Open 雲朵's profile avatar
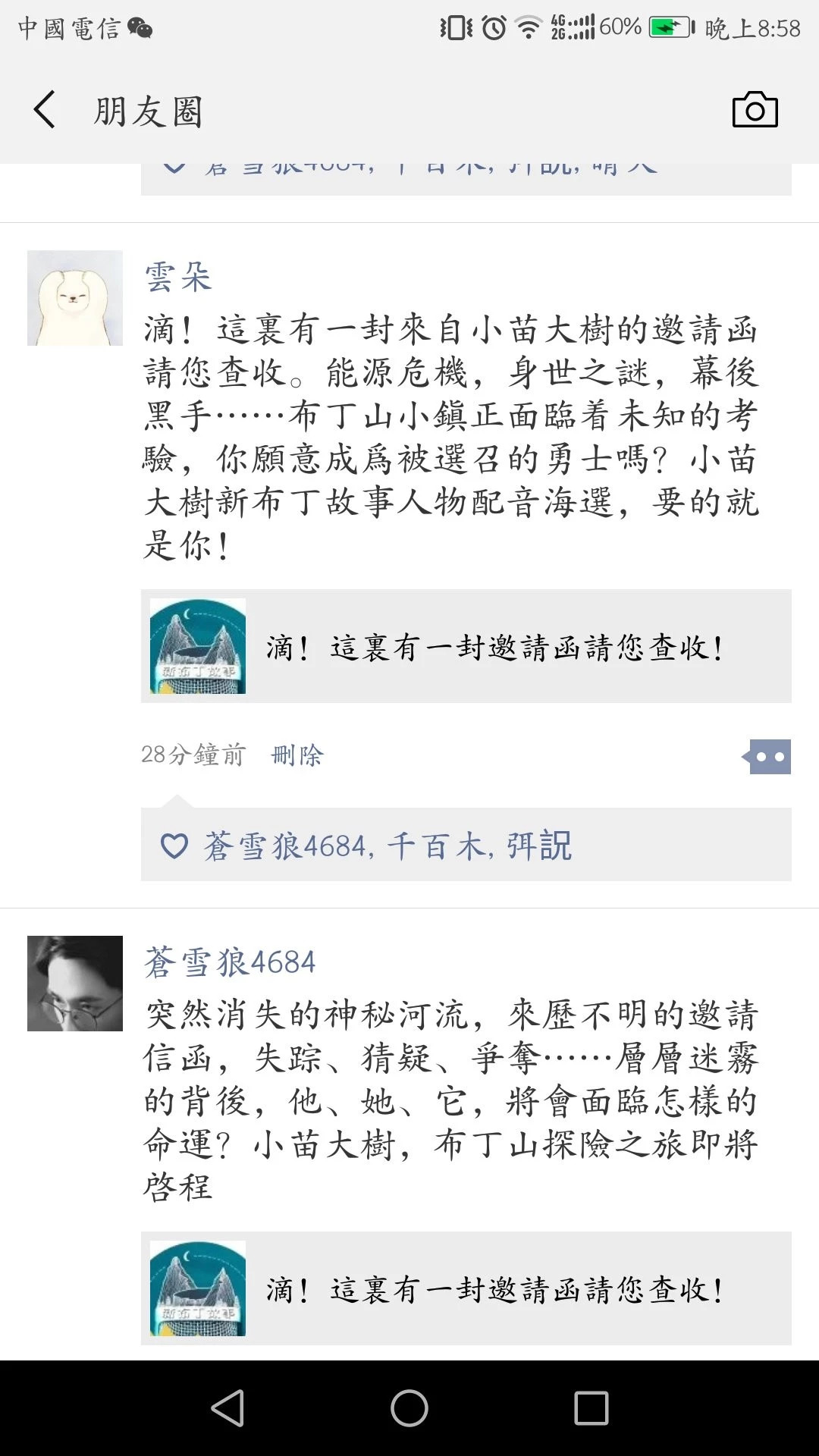Image resolution: width=819 pixels, height=1456 pixels. [75, 298]
